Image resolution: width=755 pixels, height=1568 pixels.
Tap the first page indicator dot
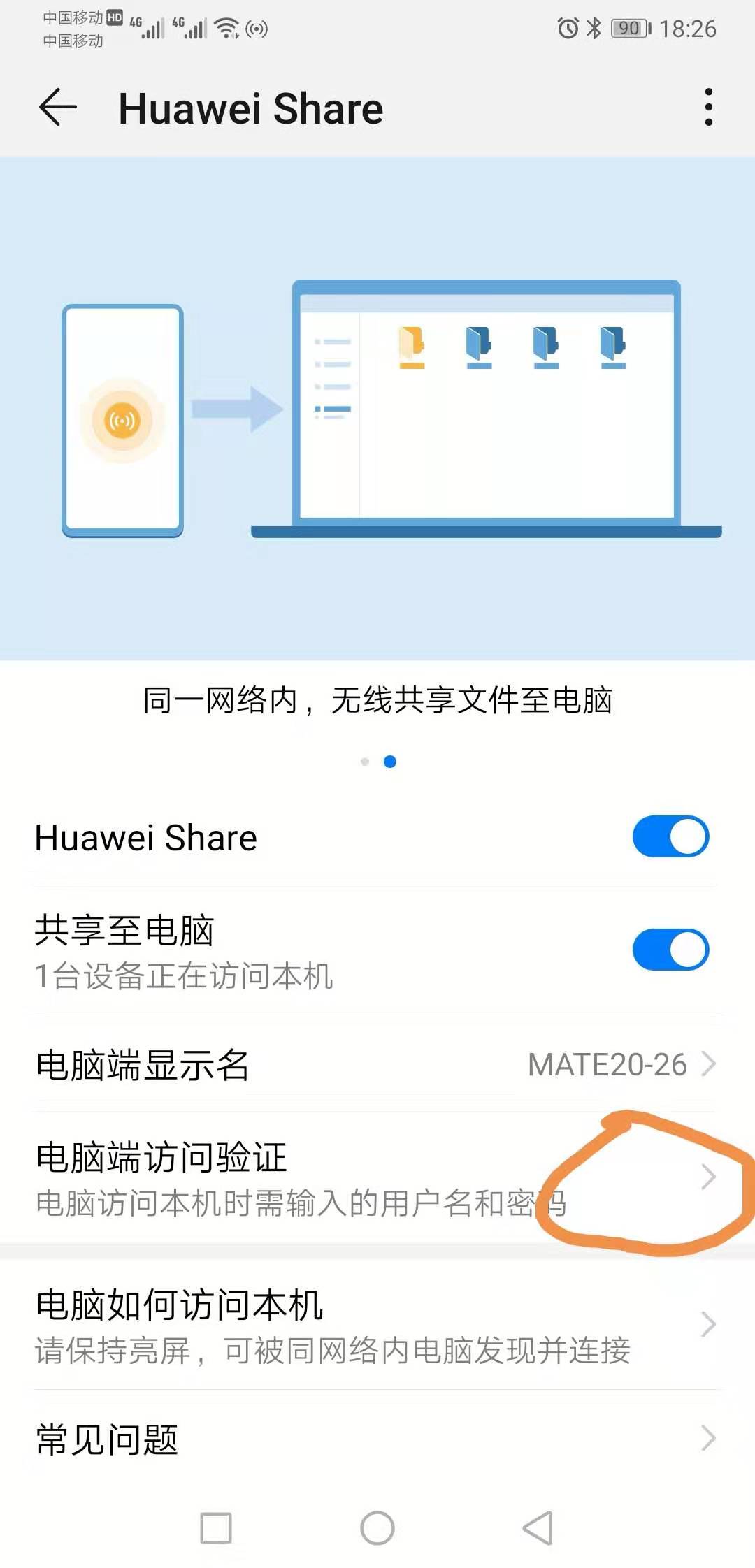click(x=364, y=762)
